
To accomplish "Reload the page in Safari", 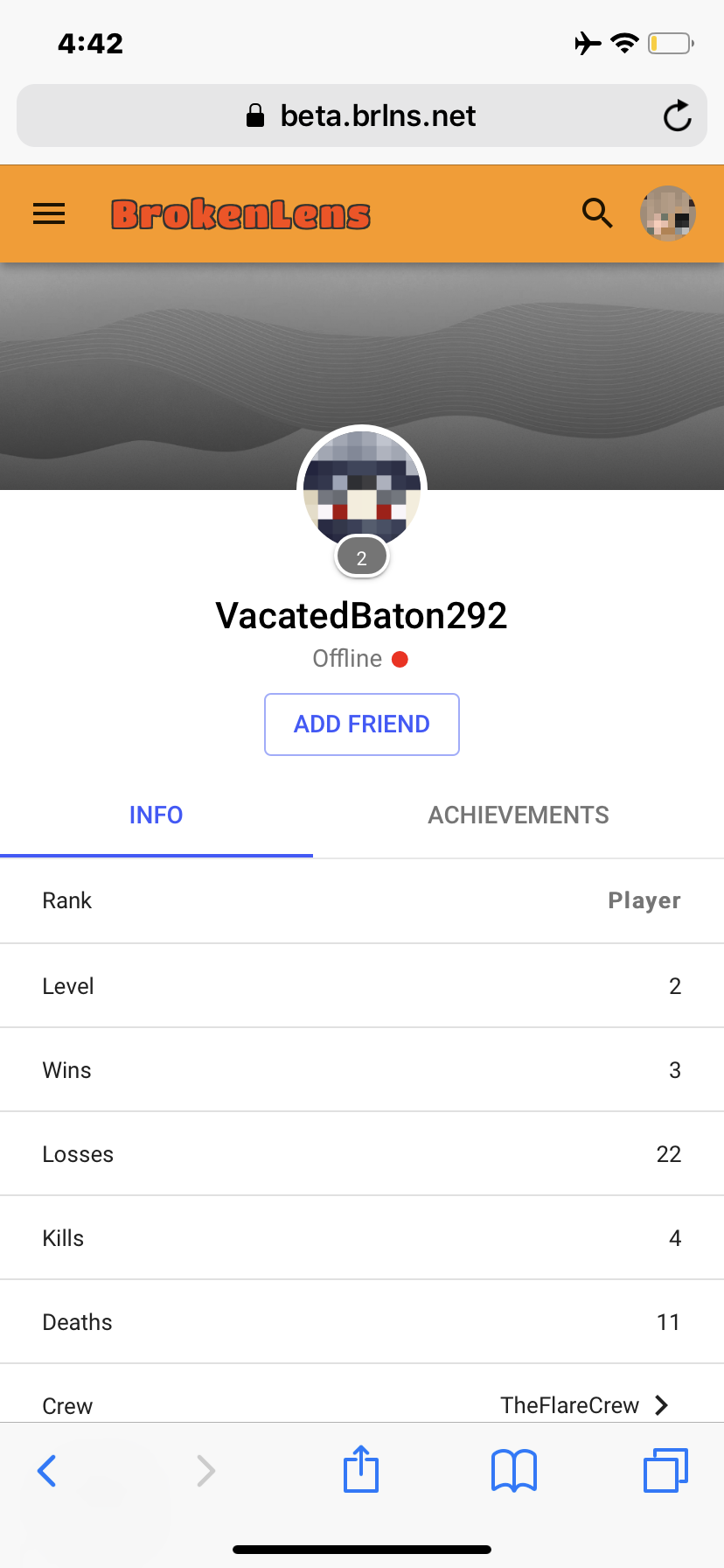I will pos(677,115).
